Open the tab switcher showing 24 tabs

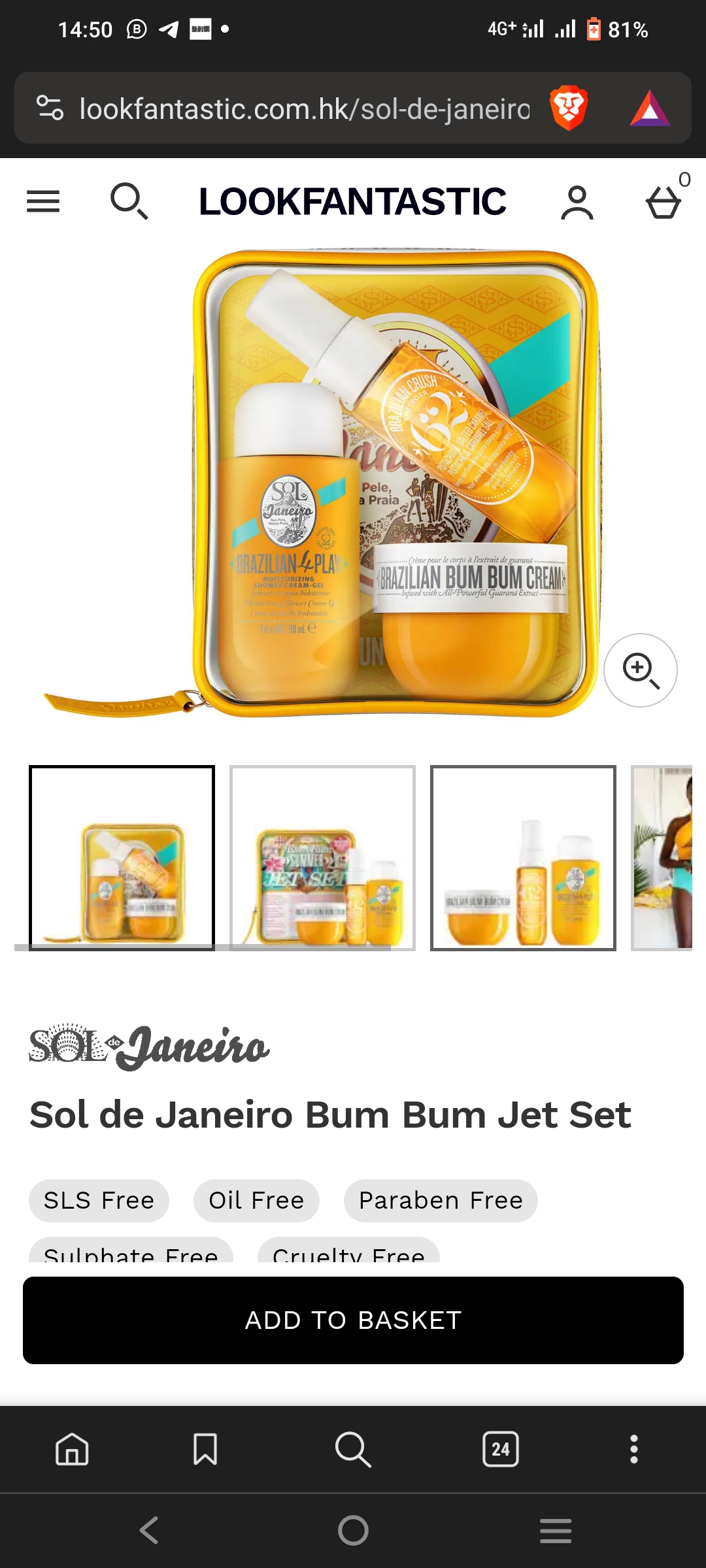point(501,1449)
